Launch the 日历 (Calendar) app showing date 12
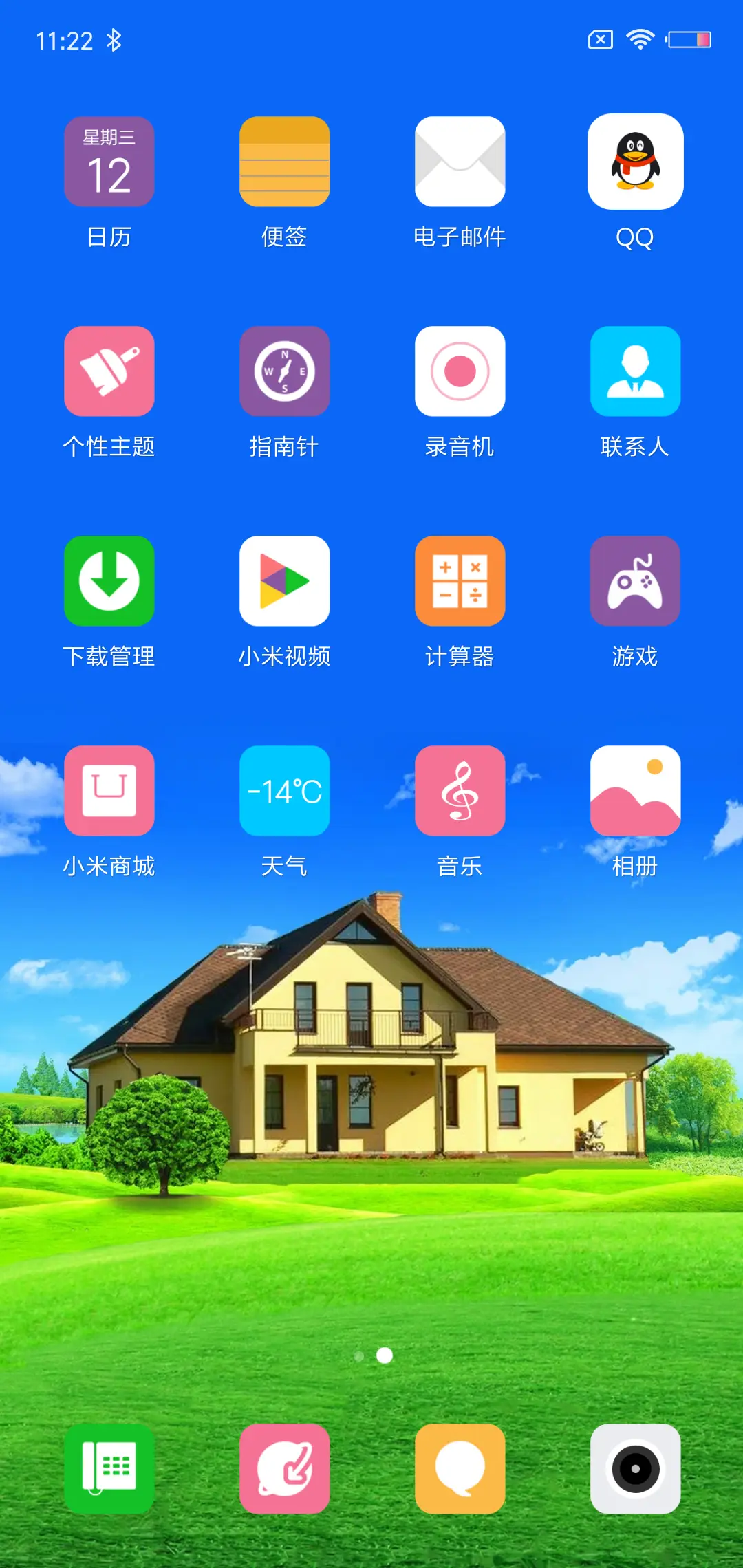 [x=109, y=162]
